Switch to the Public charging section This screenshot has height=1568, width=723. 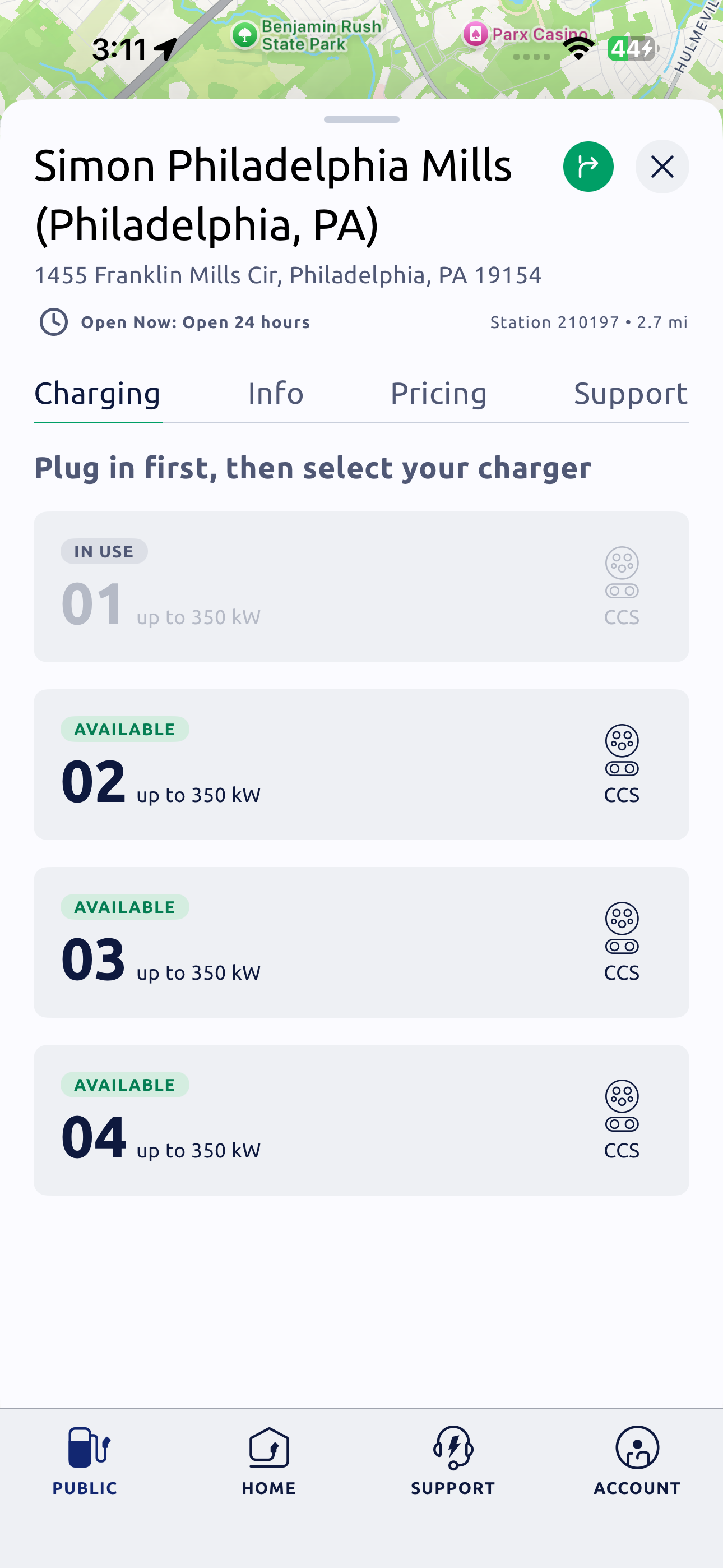pos(85,1460)
